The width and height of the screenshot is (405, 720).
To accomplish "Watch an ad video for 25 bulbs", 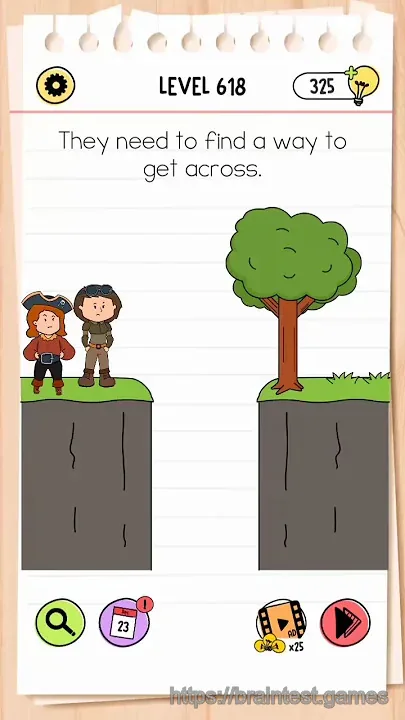I will pos(281,625).
